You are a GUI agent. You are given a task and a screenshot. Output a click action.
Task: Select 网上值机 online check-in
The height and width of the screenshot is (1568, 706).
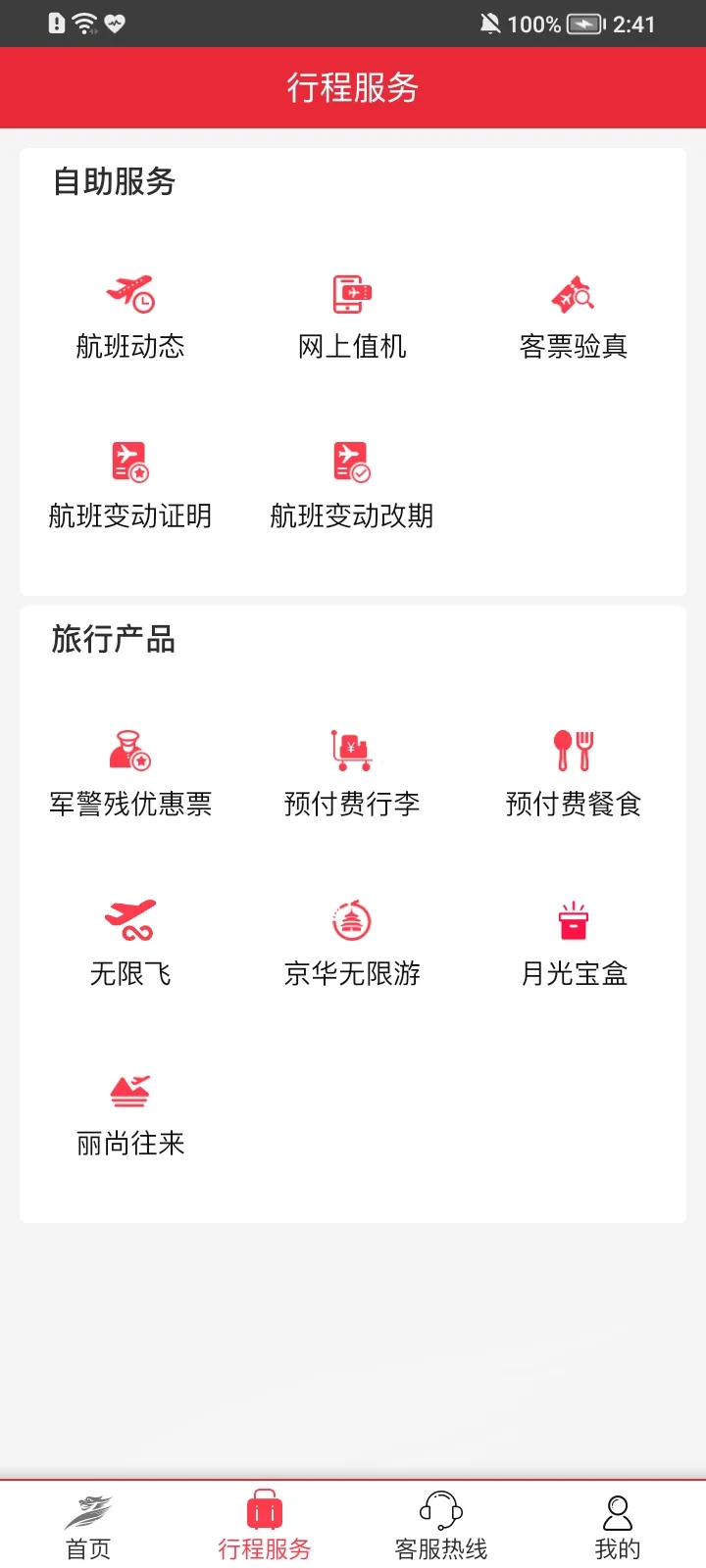pos(352,318)
